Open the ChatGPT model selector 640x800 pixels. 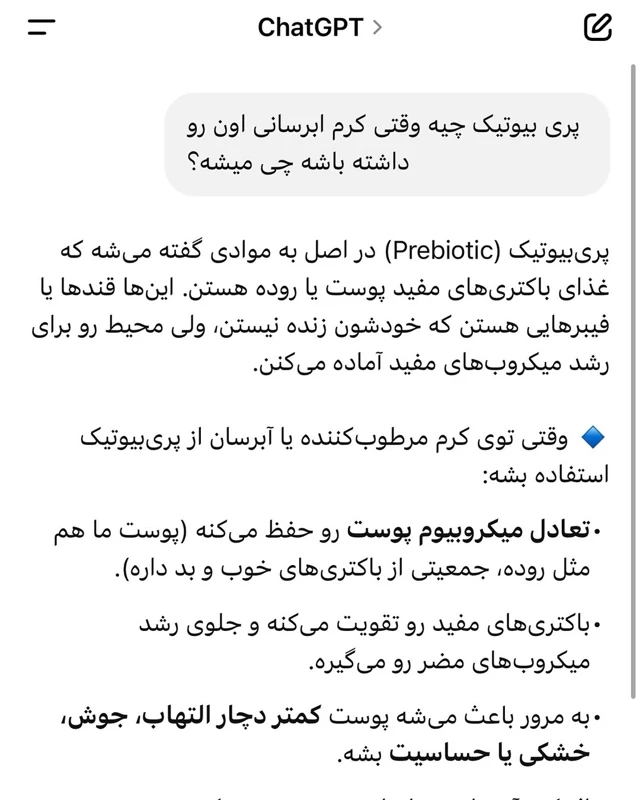click(x=319, y=27)
